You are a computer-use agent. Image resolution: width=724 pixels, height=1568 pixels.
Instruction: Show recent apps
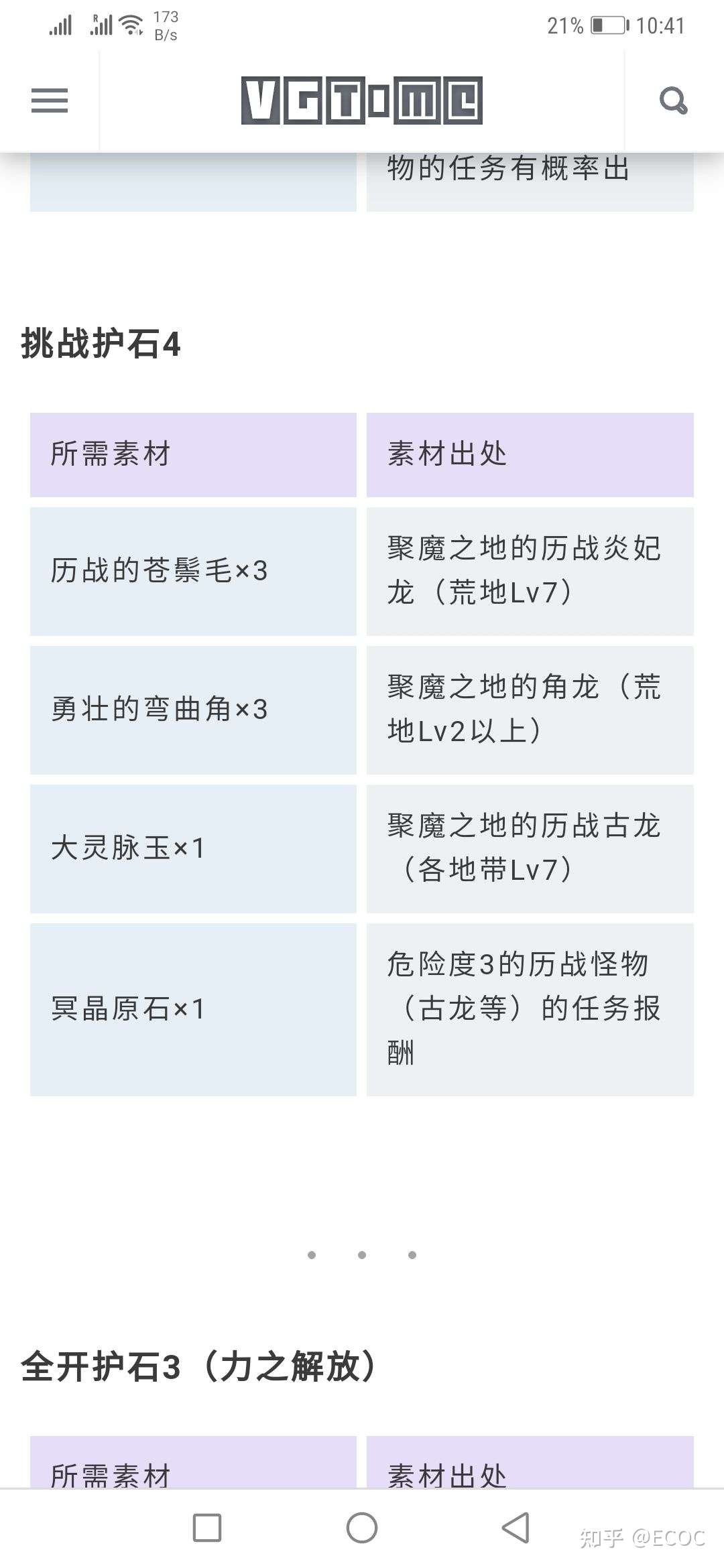click(x=207, y=1528)
